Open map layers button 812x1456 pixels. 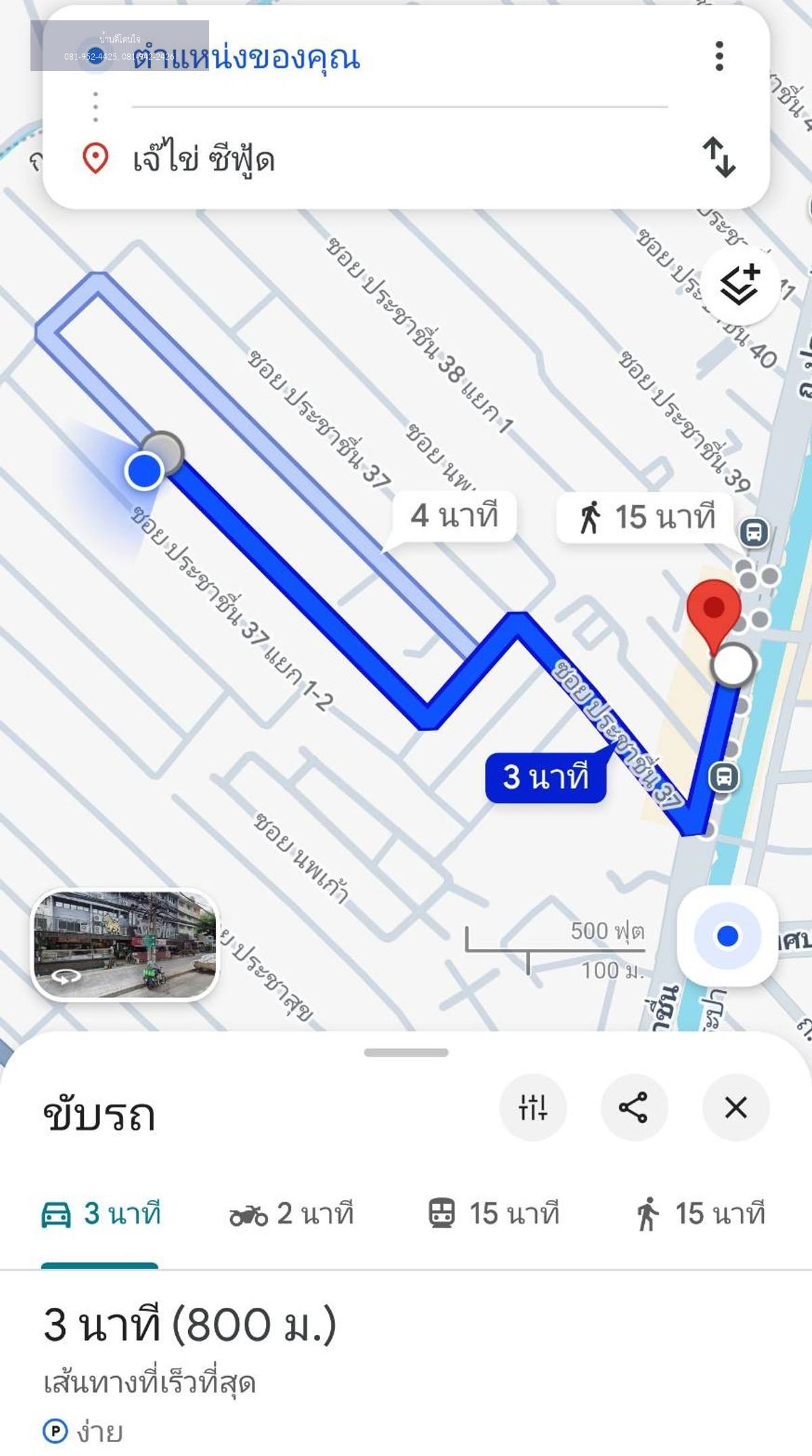pyautogui.click(x=739, y=285)
